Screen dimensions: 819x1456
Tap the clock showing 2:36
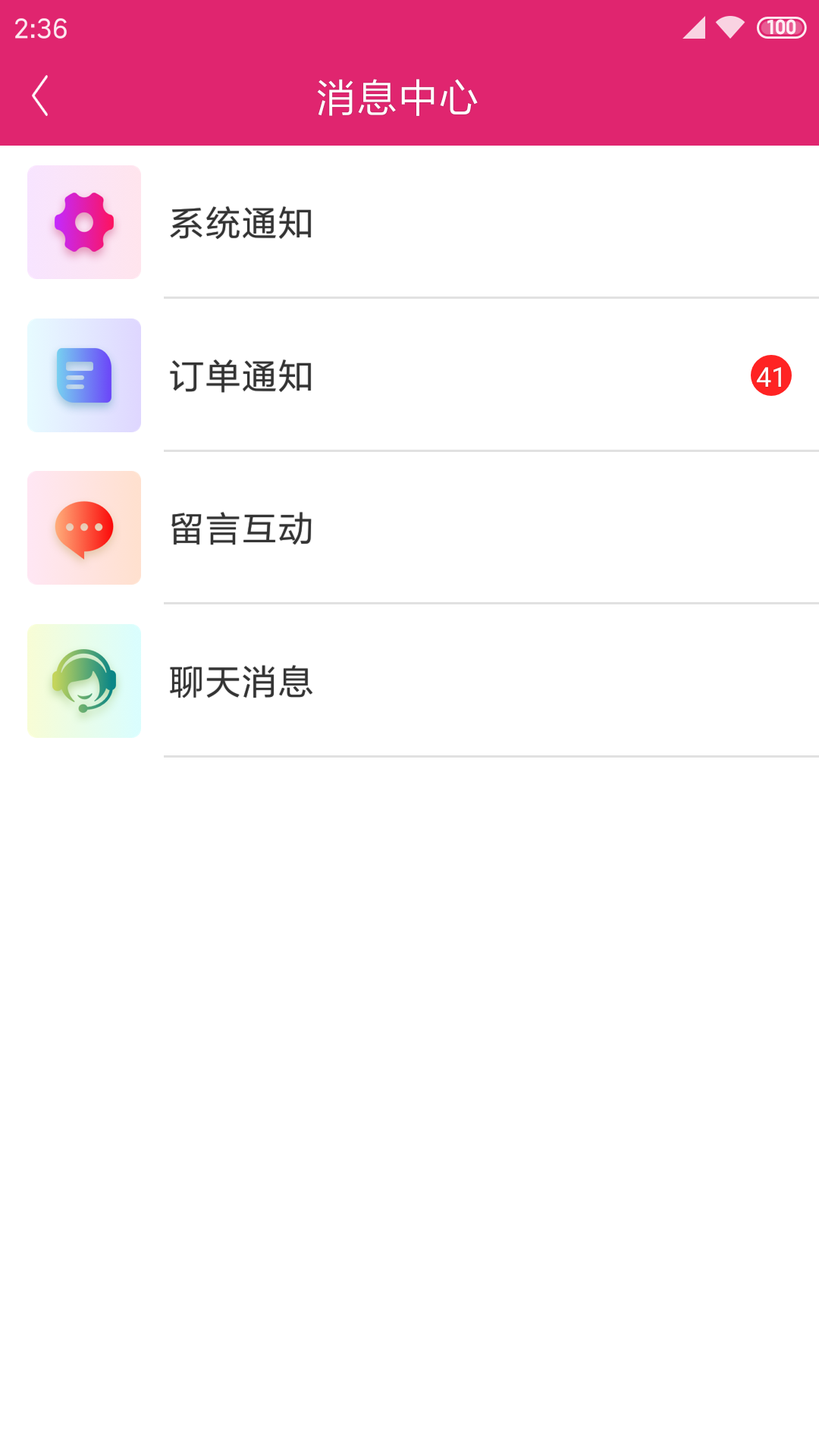42,29
